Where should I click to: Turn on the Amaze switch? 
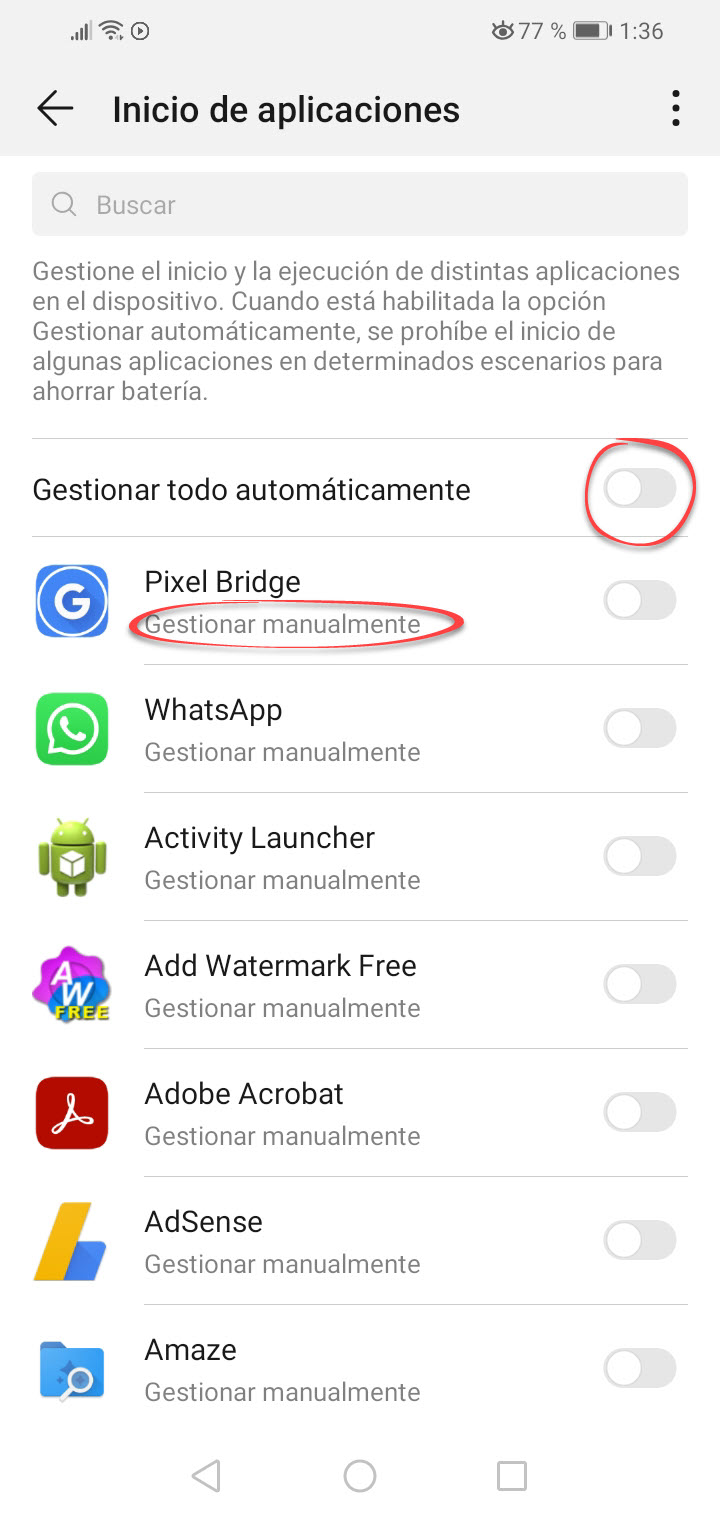click(640, 1368)
